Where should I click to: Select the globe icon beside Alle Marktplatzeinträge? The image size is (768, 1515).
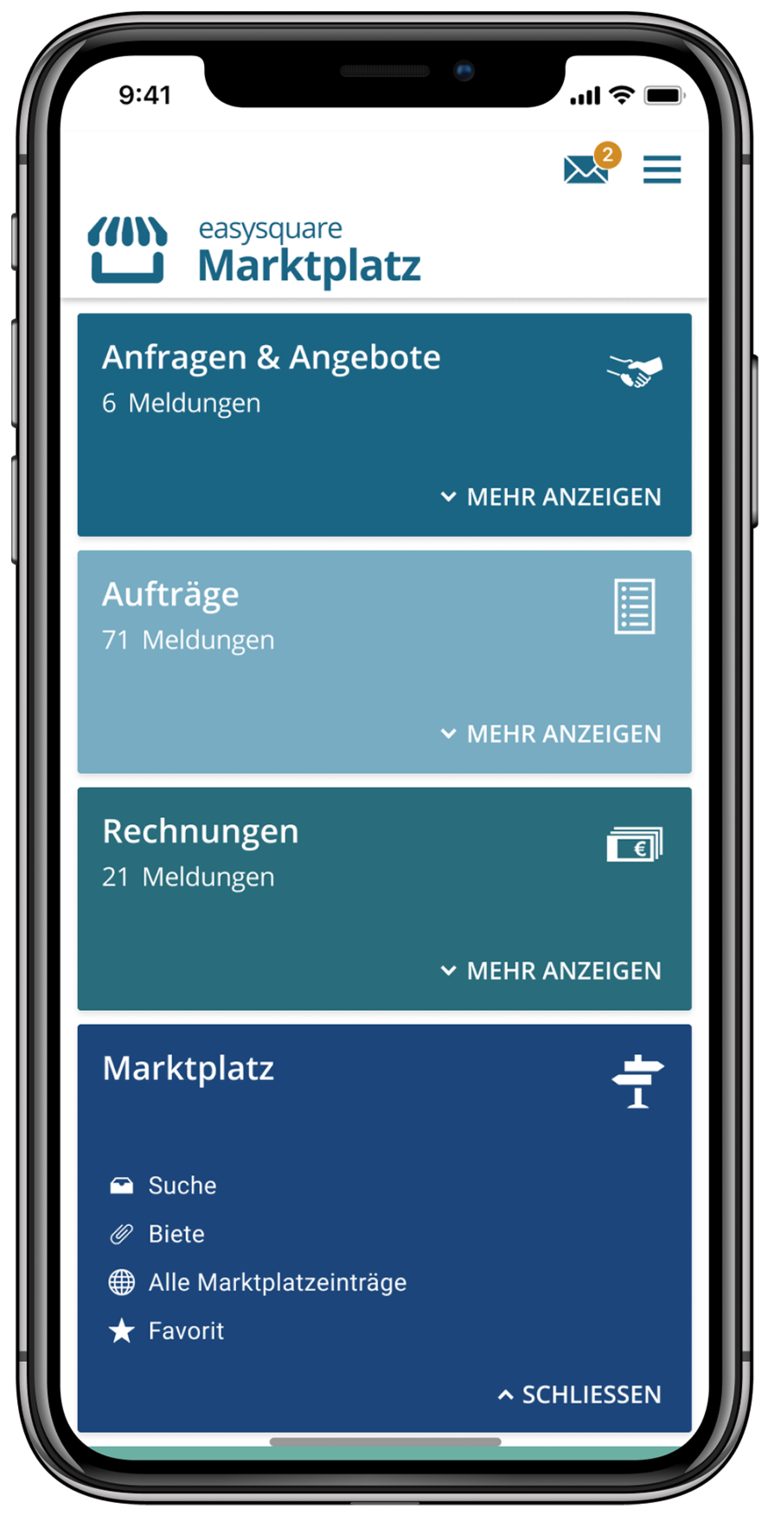point(122,1282)
